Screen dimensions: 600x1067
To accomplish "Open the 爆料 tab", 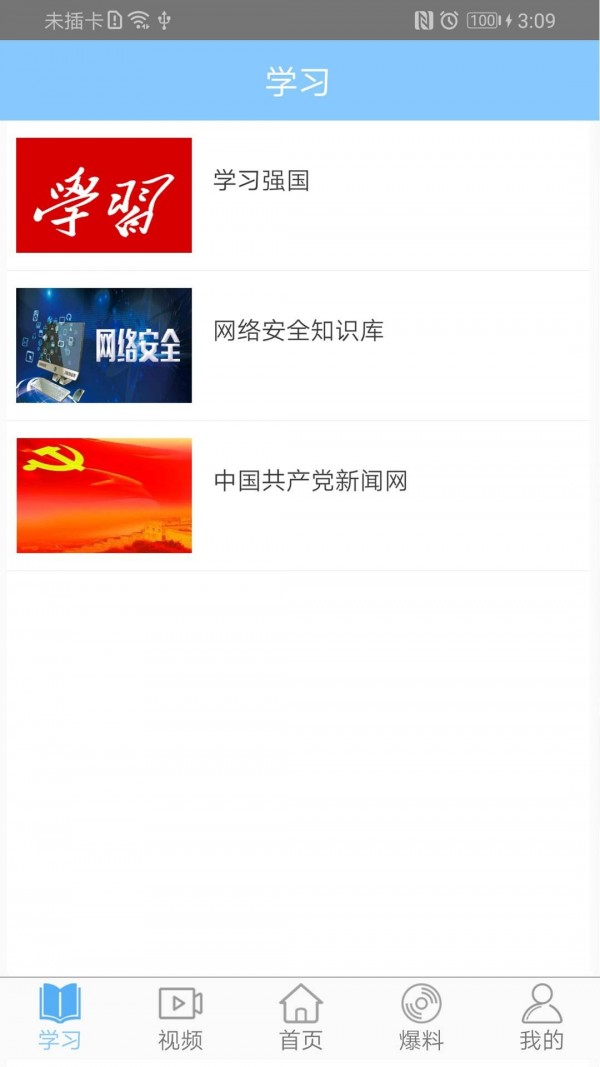I will coord(421,1018).
